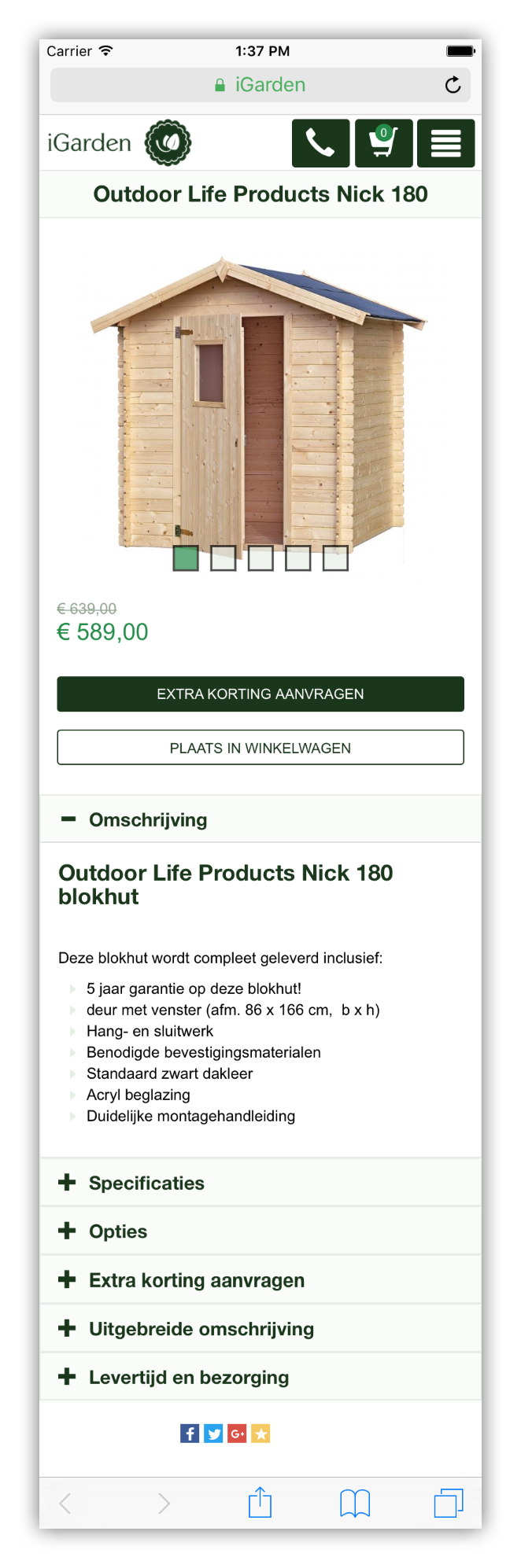Share on Facebook
521x1568 pixels.
190,1434
